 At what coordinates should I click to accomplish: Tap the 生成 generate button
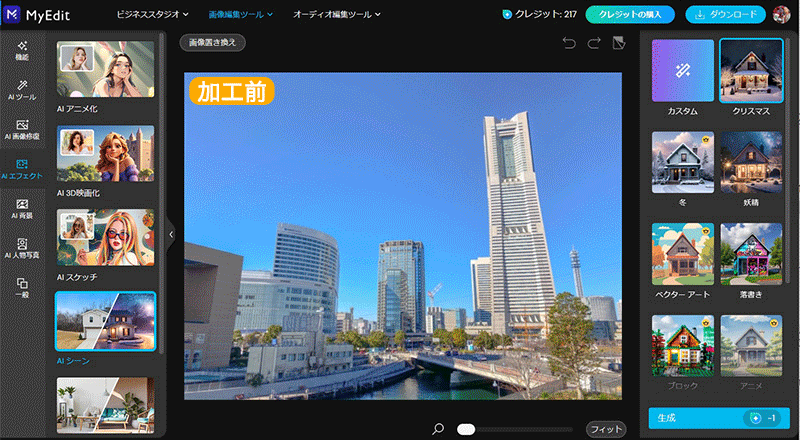click(x=718, y=418)
